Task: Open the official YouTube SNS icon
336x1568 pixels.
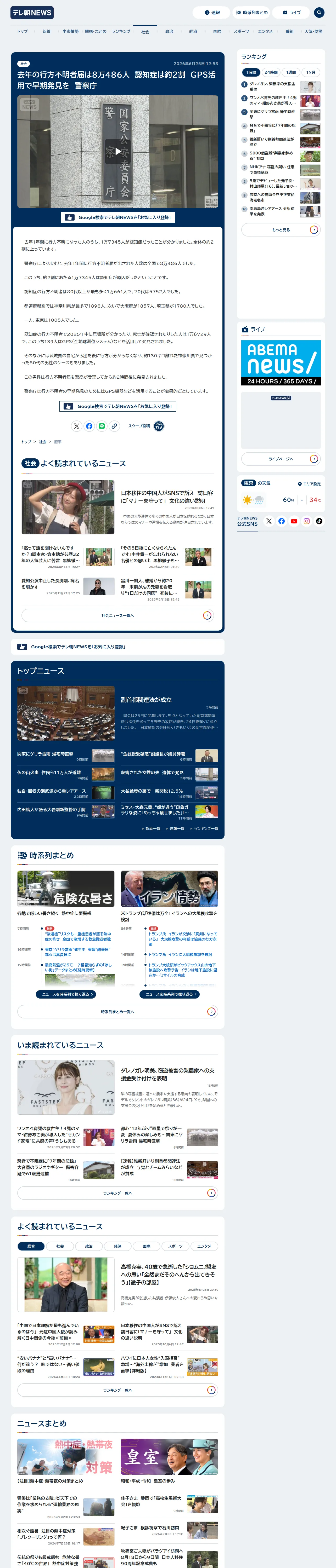Action: [294, 521]
